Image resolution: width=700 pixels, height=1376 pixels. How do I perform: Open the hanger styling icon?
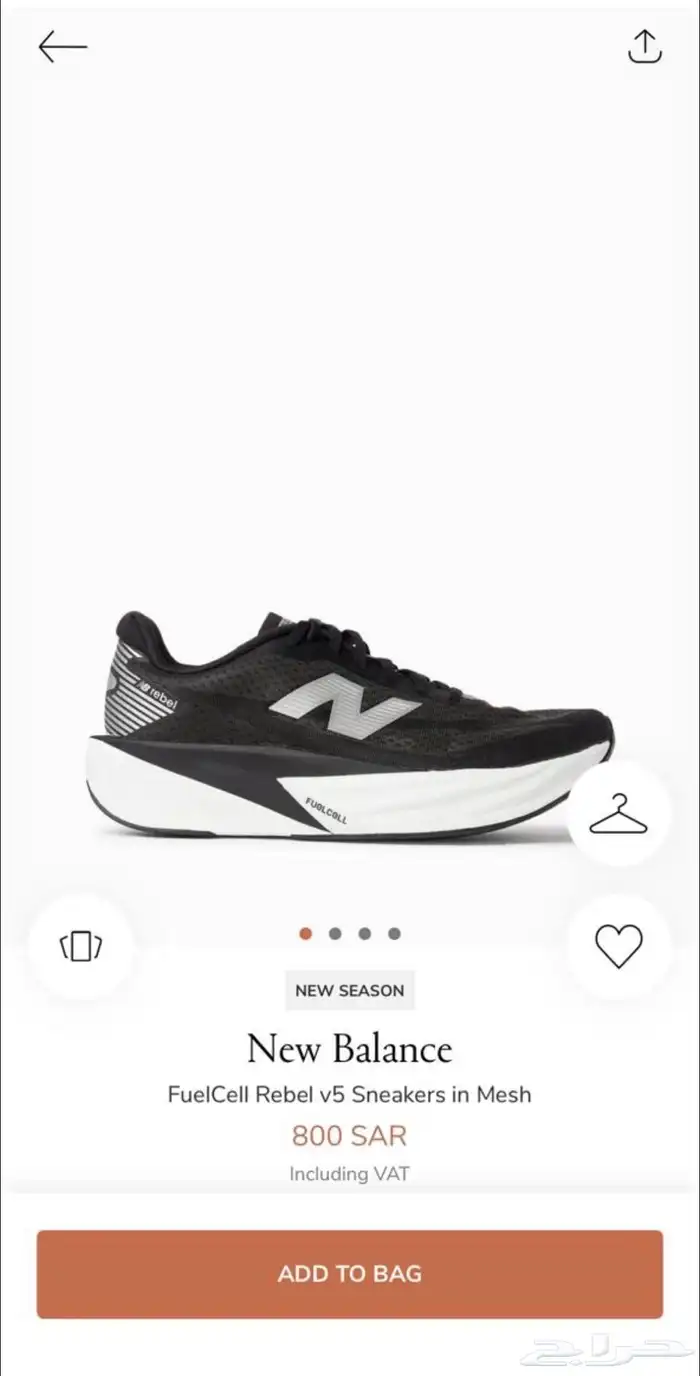point(618,814)
